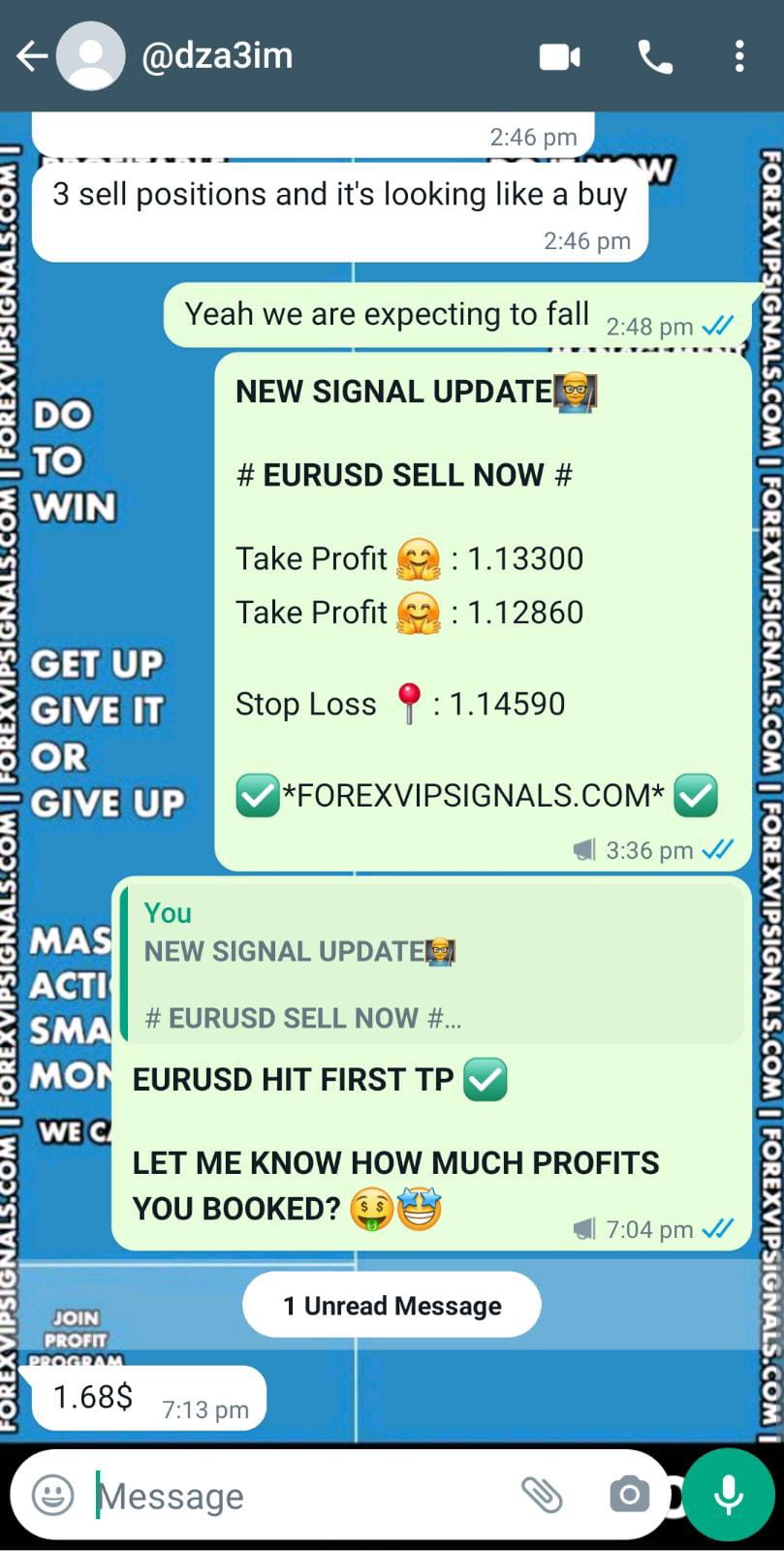
Task: Tap the 1 Unread Message chip
Action: 392,1305
